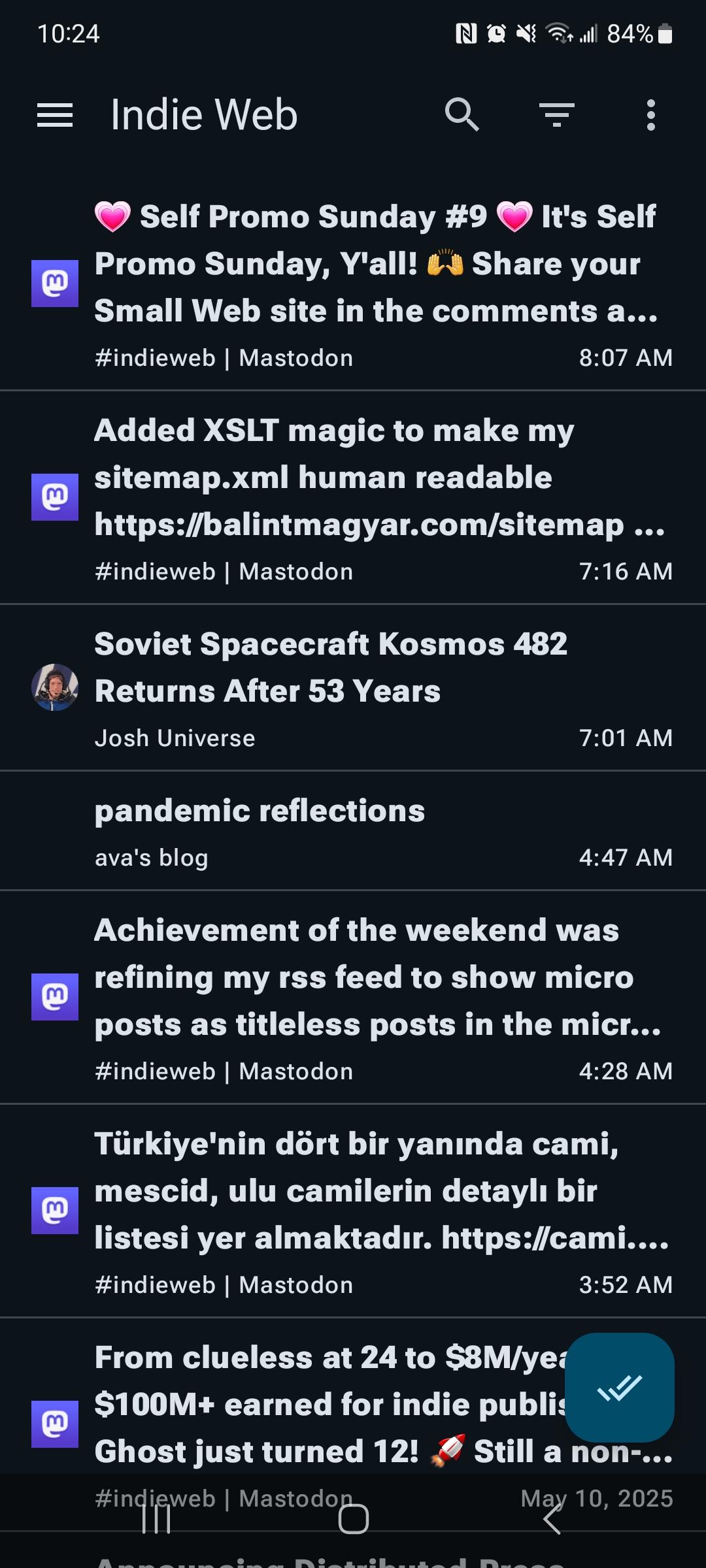Screen dimensions: 706x1568
Task: Open the Self Promo Sunday #9 post
Action: click(x=353, y=284)
